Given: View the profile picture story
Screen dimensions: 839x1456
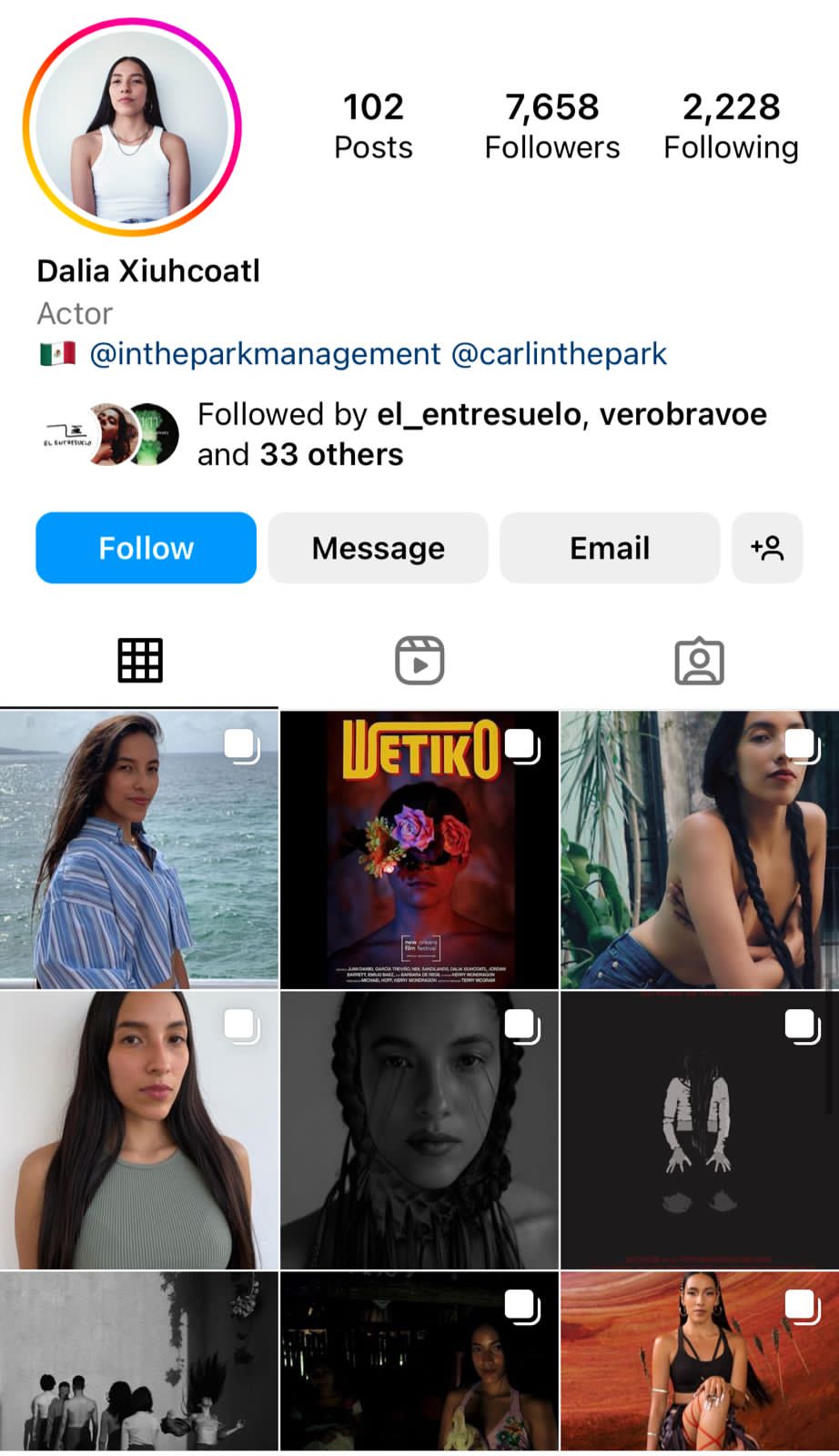Looking at the screenshot, I should click(132, 127).
